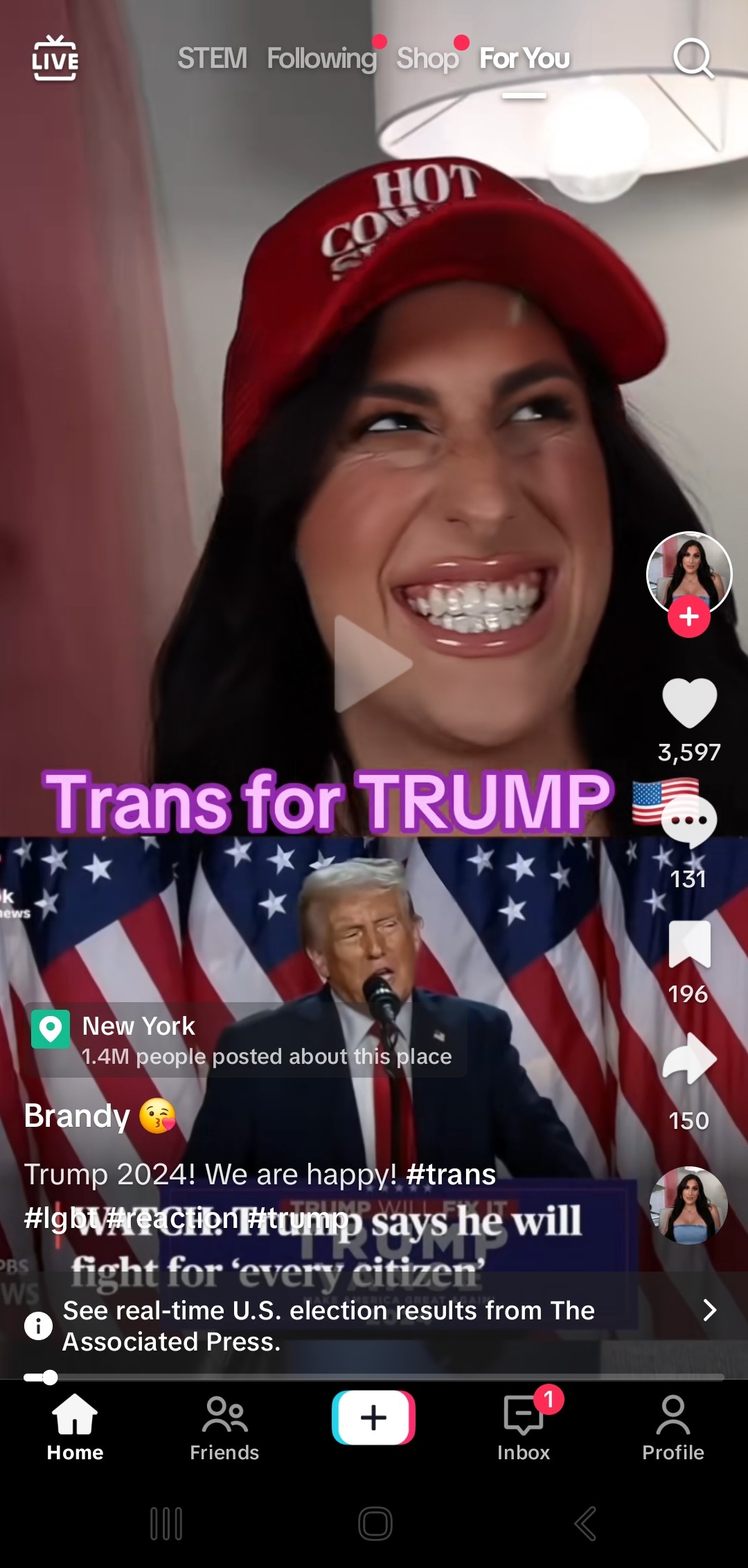748x1568 pixels.
Task: Follow the creator with the plus button
Action: pyautogui.click(x=689, y=616)
